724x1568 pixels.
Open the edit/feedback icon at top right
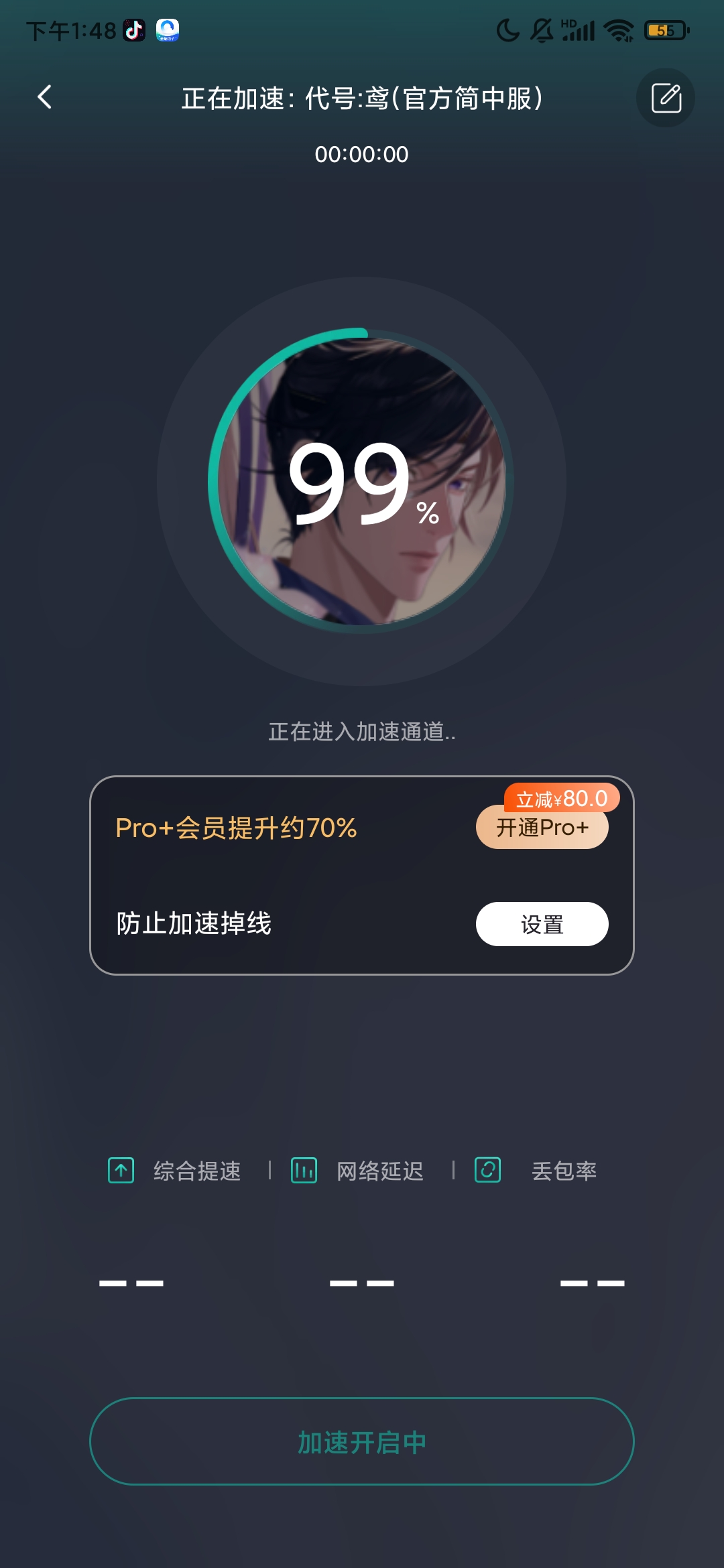(665, 98)
